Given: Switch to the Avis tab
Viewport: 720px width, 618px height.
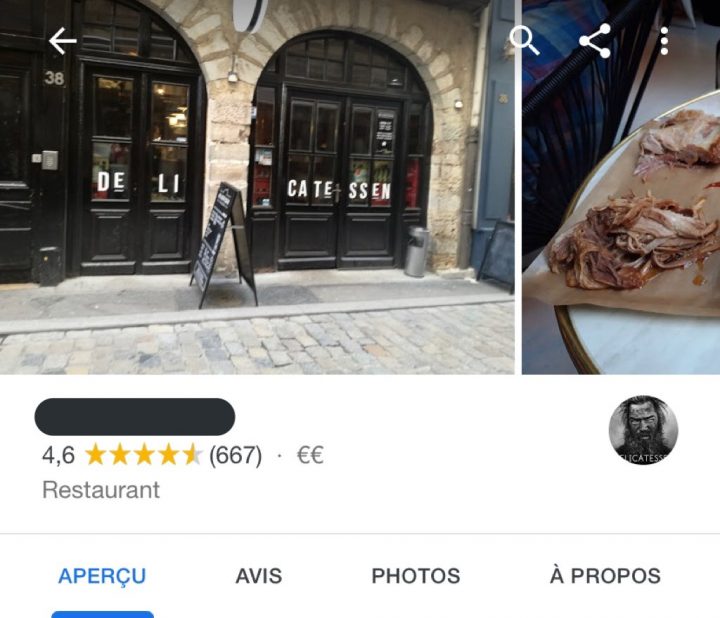Looking at the screenshot, I should pos(259,576).
